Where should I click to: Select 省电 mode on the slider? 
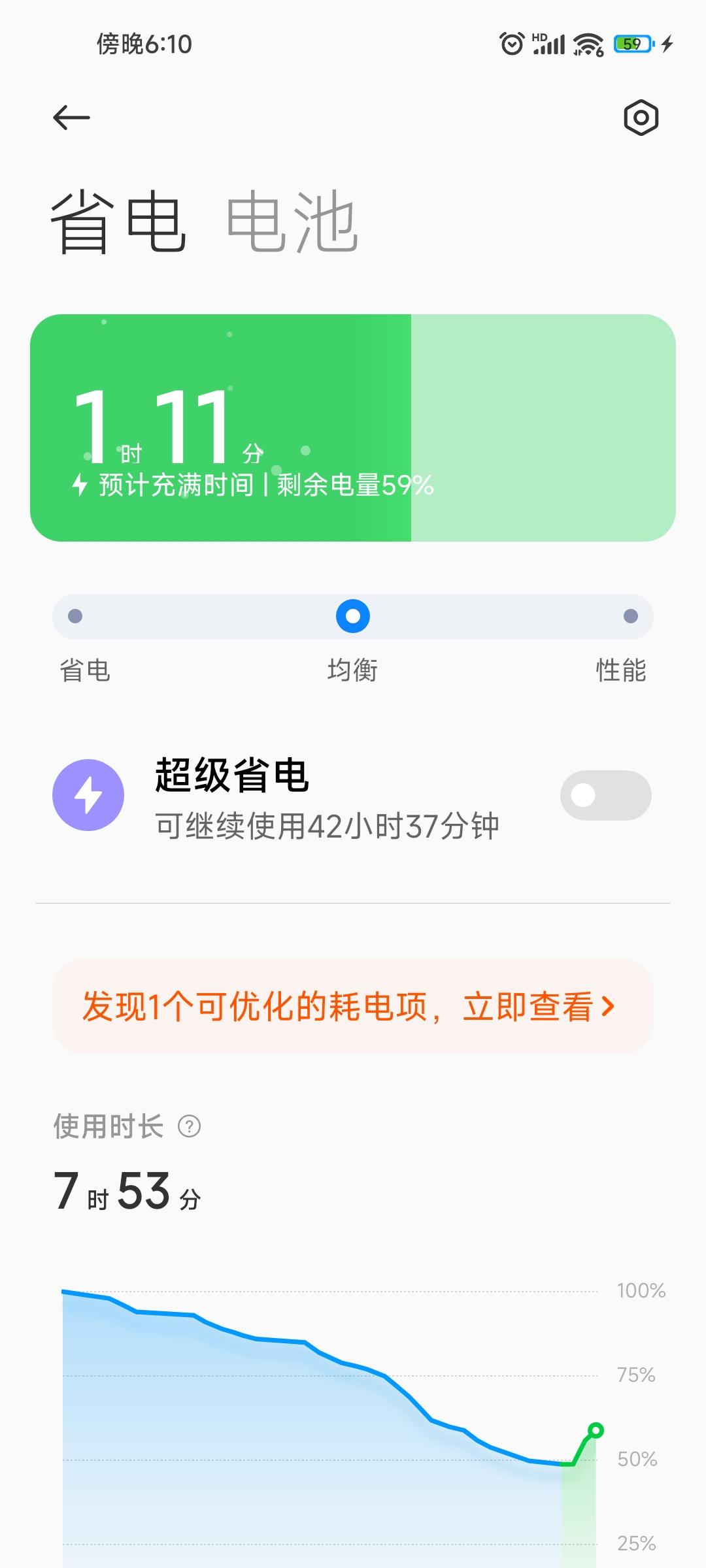(x=75, y=616)
